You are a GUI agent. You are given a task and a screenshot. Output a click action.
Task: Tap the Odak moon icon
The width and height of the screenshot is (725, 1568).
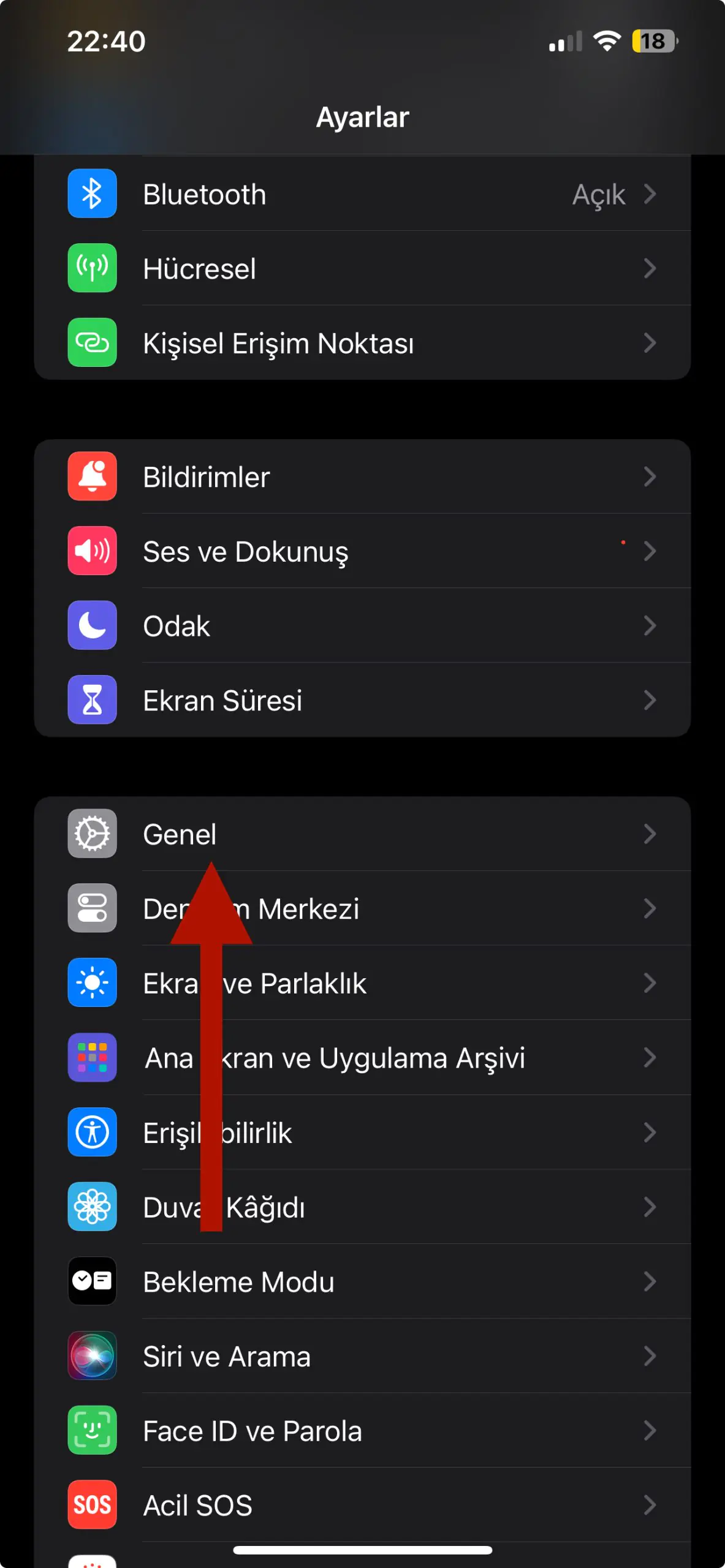pos(91,626)
